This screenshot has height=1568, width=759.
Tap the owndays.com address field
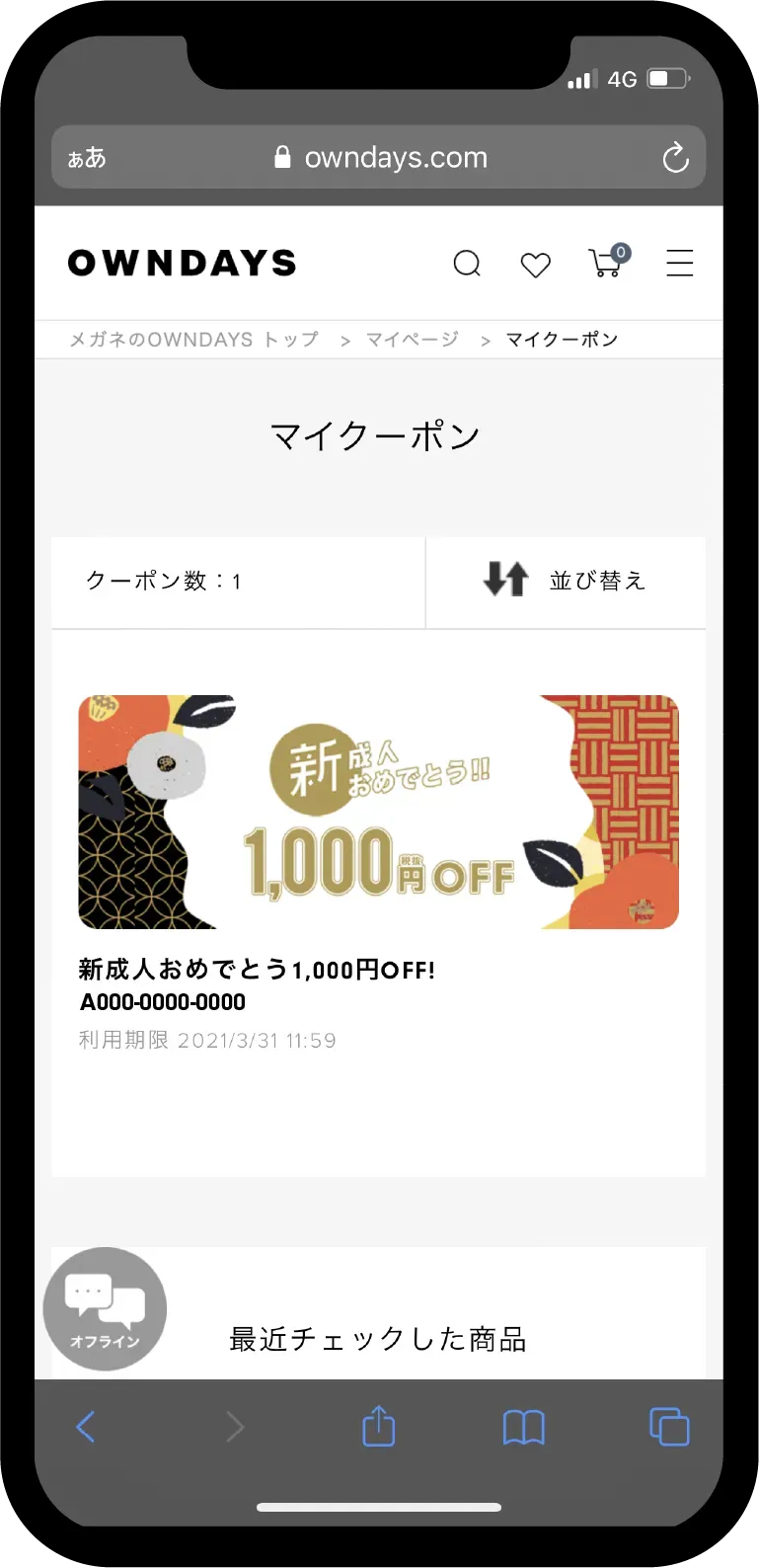pyautogui.click(x=381, y=158)
